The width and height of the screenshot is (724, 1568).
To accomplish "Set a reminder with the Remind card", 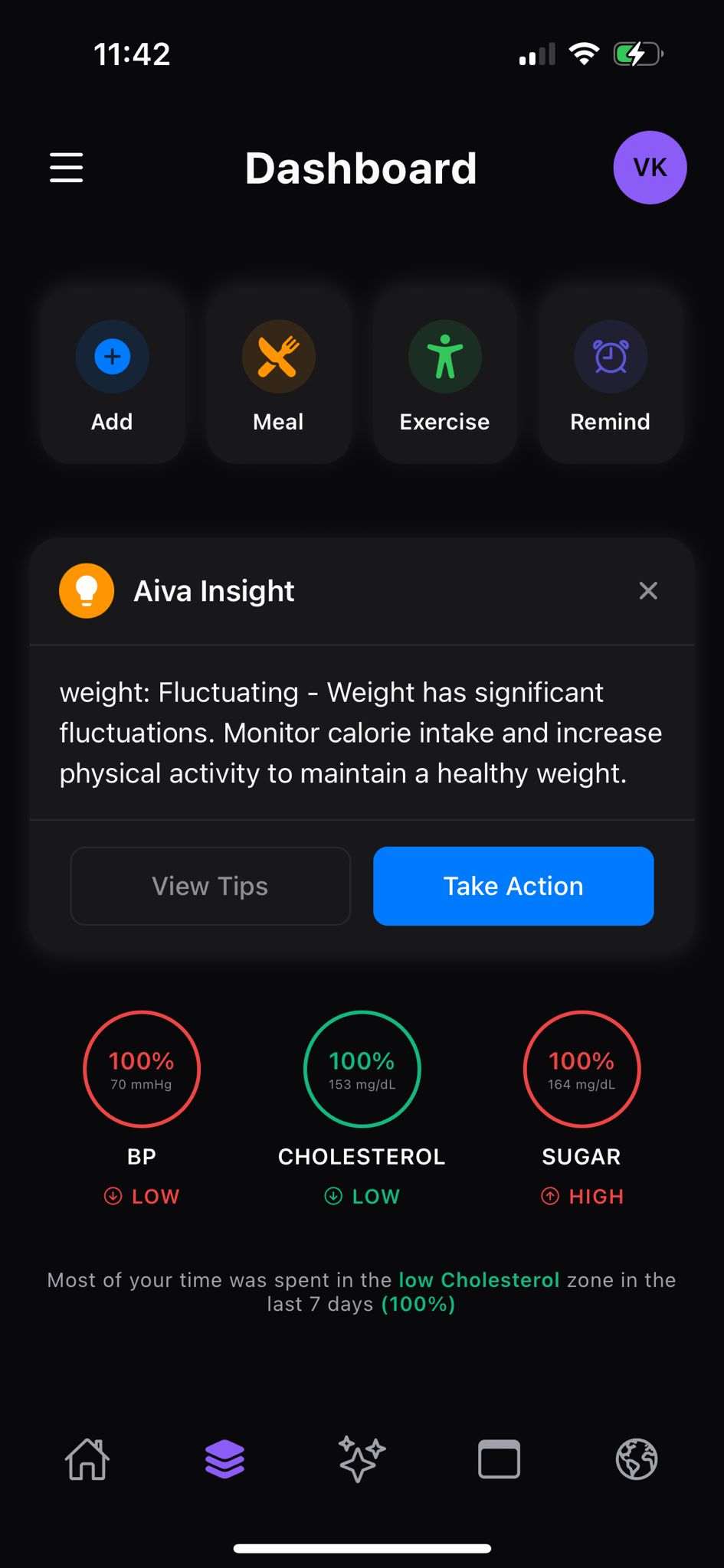I will click(x=611, y=376).
